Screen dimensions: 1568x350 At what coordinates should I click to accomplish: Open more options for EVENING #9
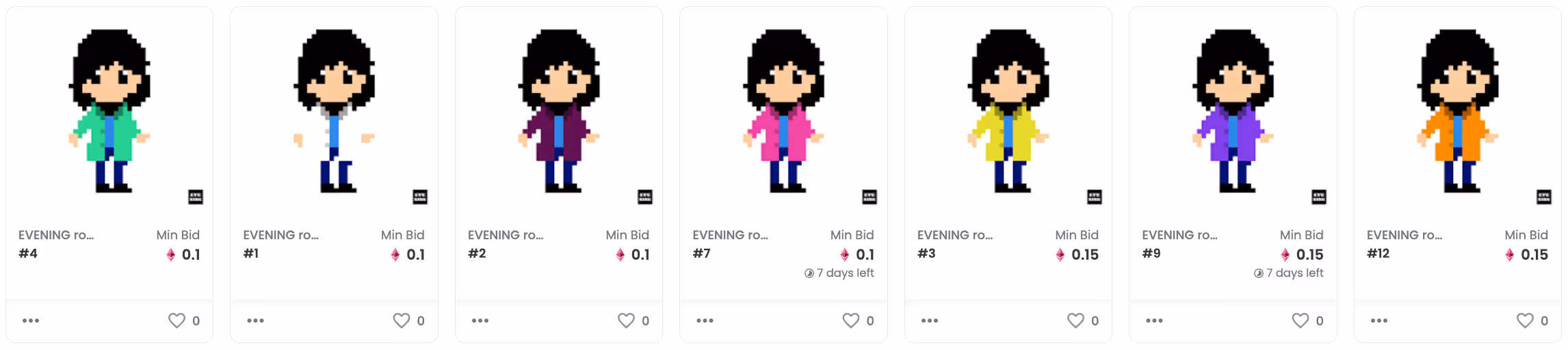[1154, 321]
